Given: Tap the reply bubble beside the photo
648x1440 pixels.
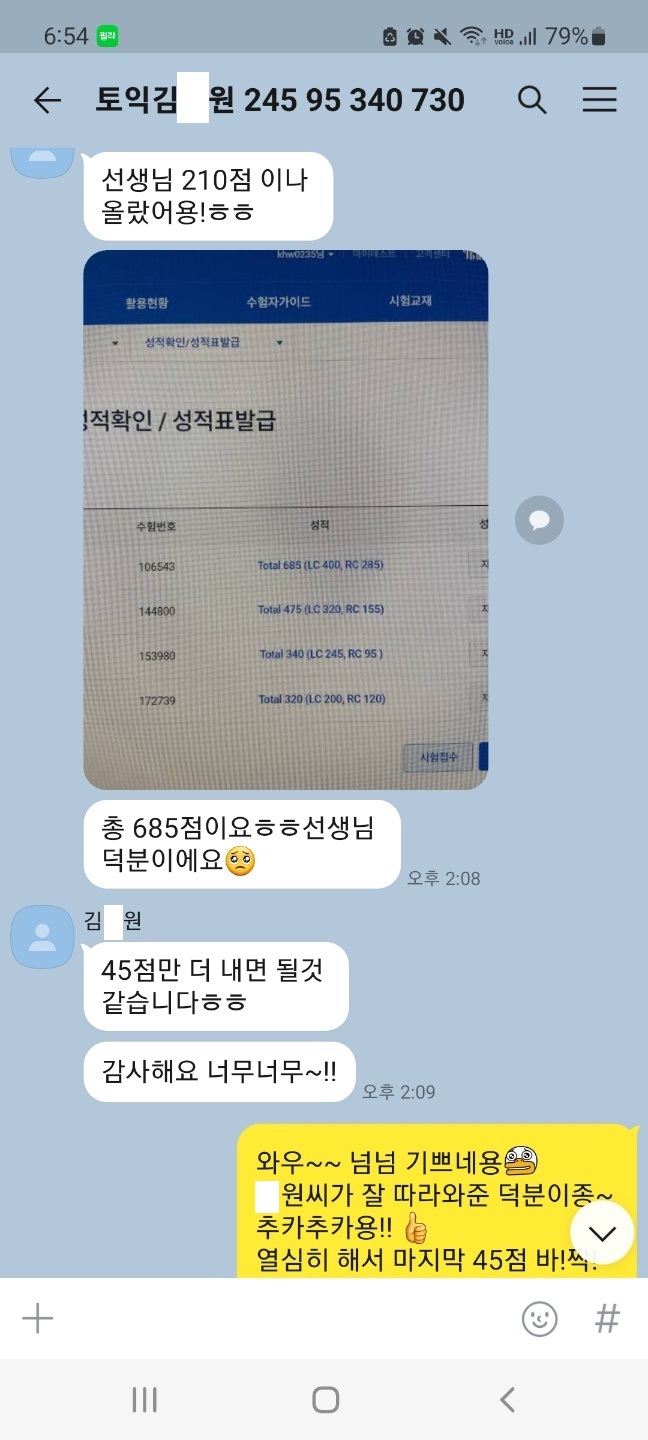Looking at the screenshot, I should pyautogui.click(x=540, y=520).
